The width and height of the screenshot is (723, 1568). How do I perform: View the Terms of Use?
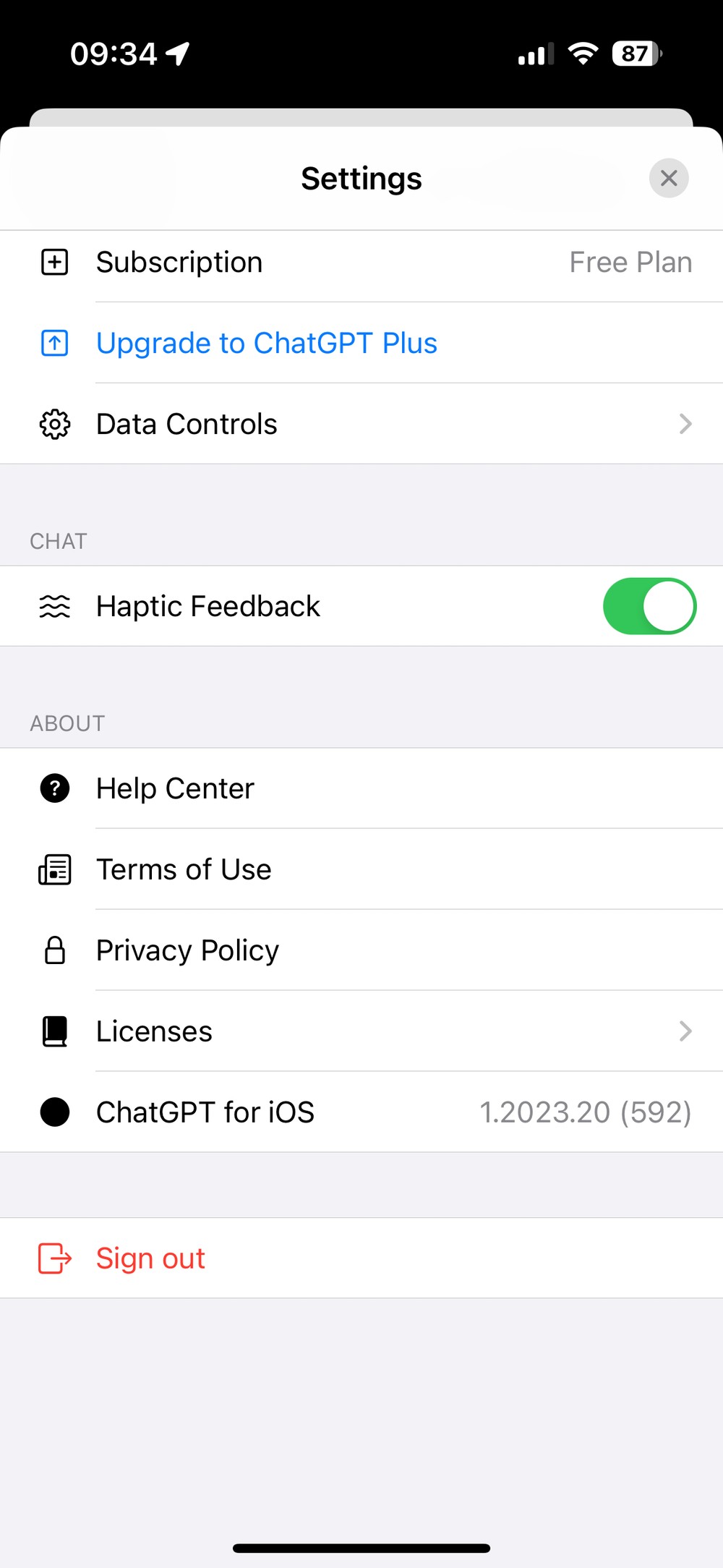click(361, 869)
